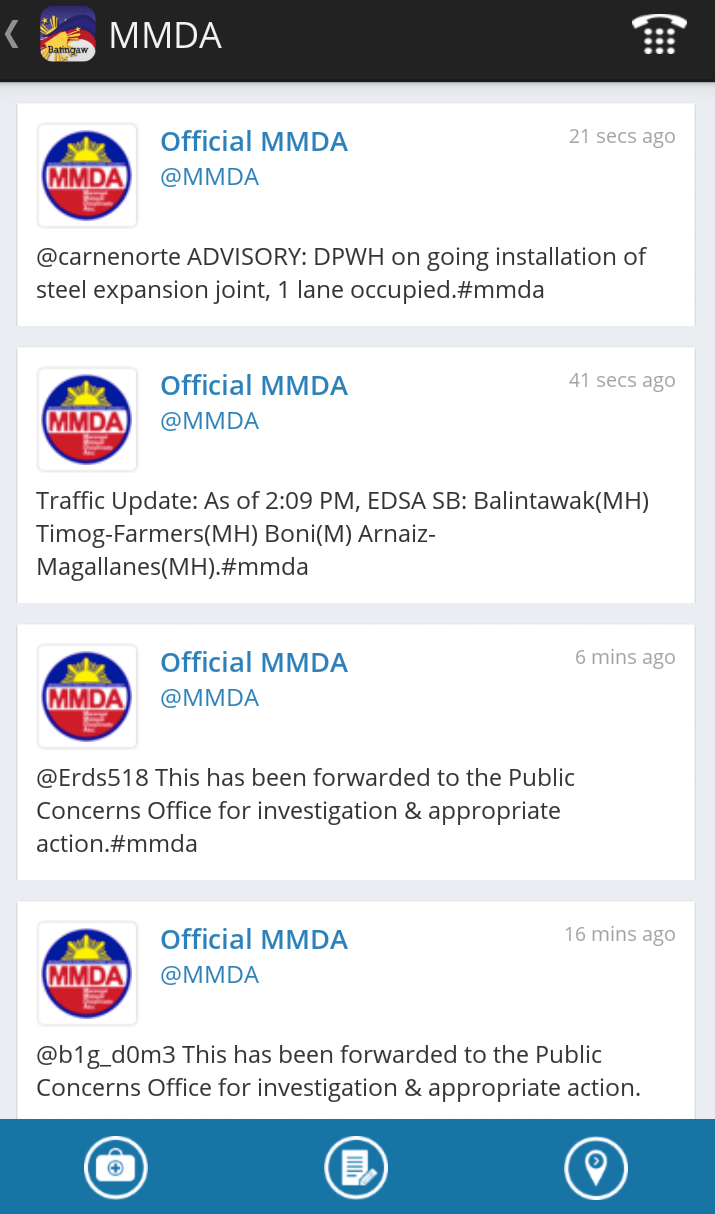
Task: Open the map location pin icon
Action: tap(596, 1166)
